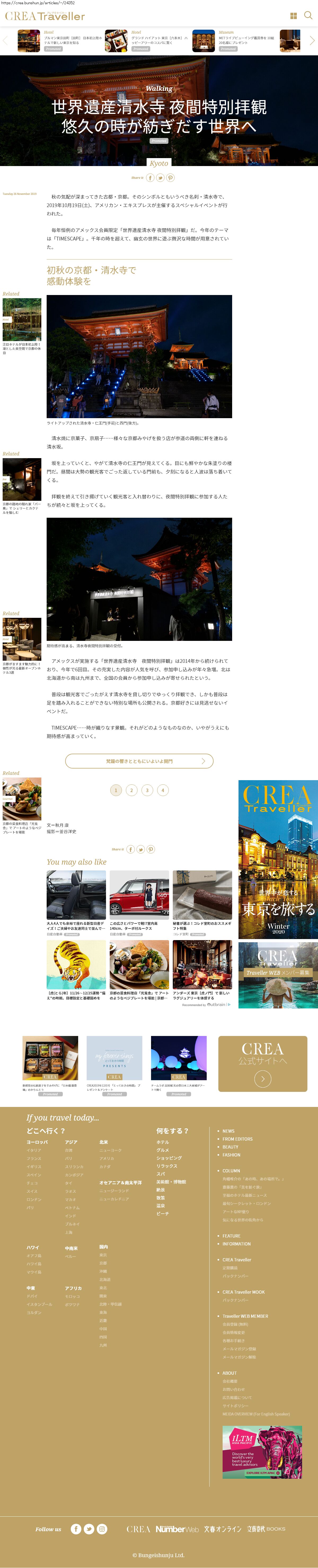Open the footer Twitter icon
This screenshot has height=1568, width=318.
[x=89, y=1529]
